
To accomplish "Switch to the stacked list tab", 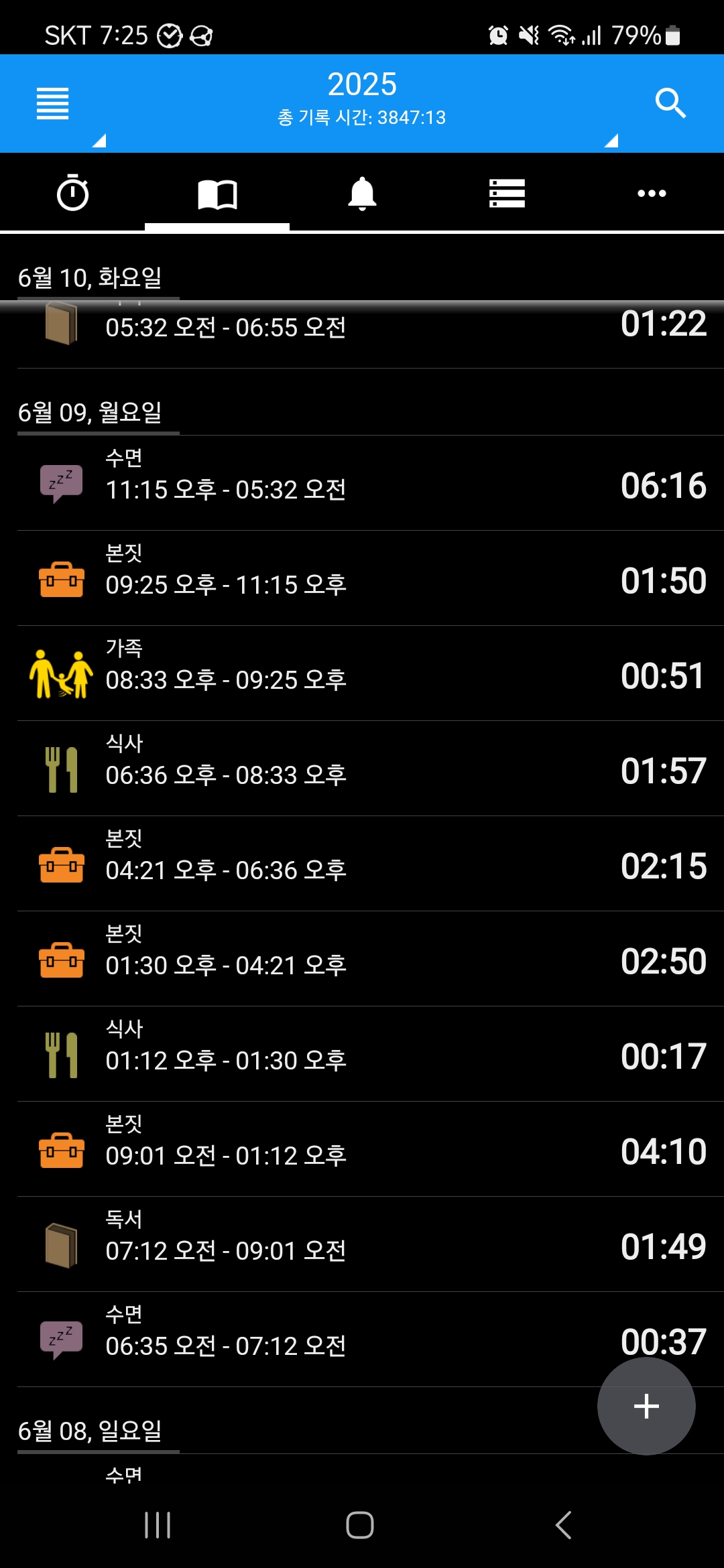I will click(507, 194).
